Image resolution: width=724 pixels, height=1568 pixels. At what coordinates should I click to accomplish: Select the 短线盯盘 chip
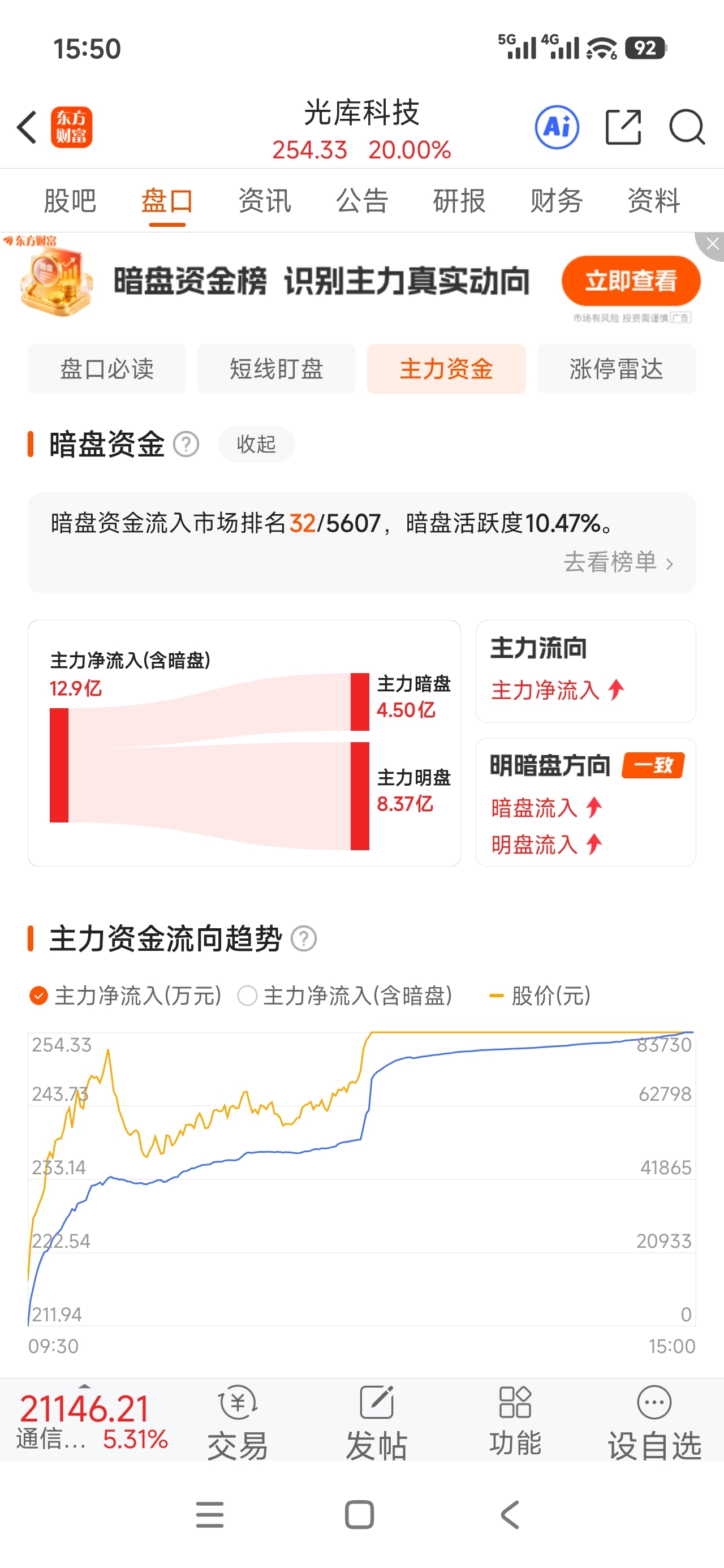click(277, 369)
